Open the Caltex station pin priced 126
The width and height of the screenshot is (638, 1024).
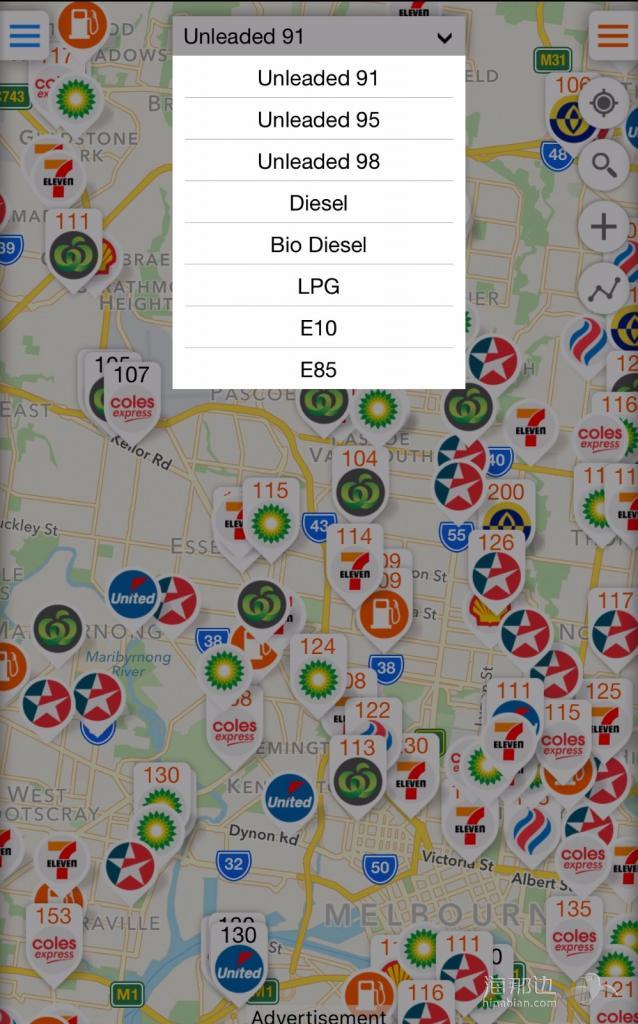(496, 570)
